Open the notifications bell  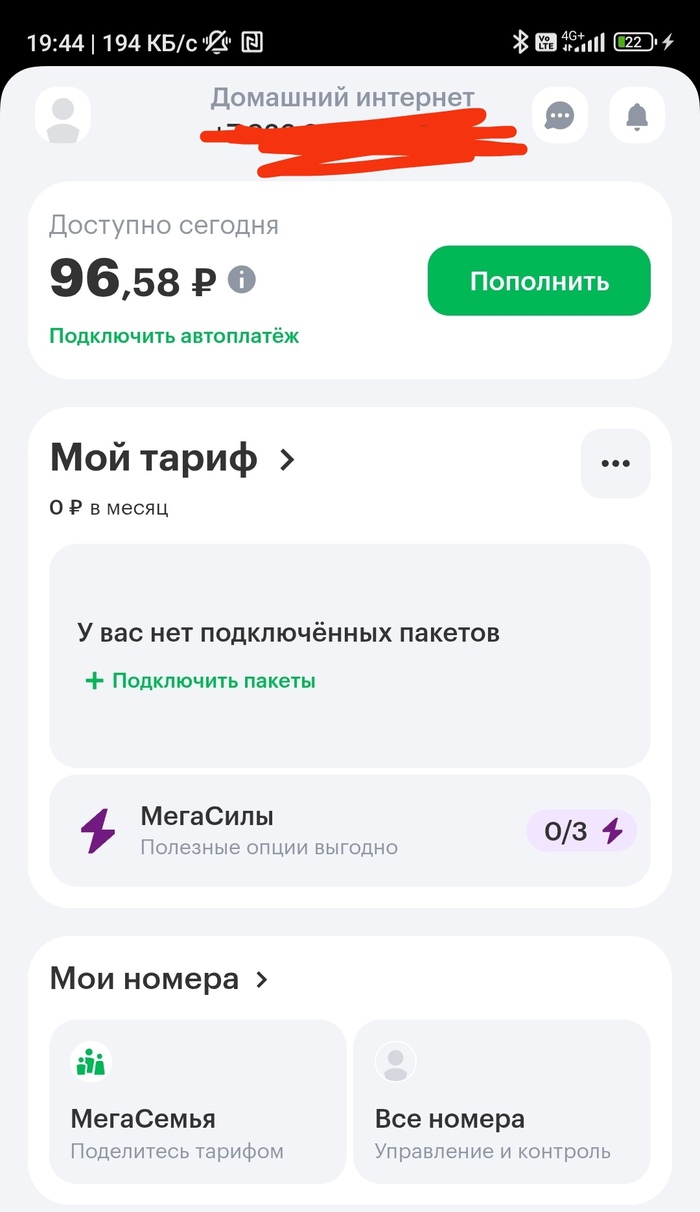click(x=637, y=116)
